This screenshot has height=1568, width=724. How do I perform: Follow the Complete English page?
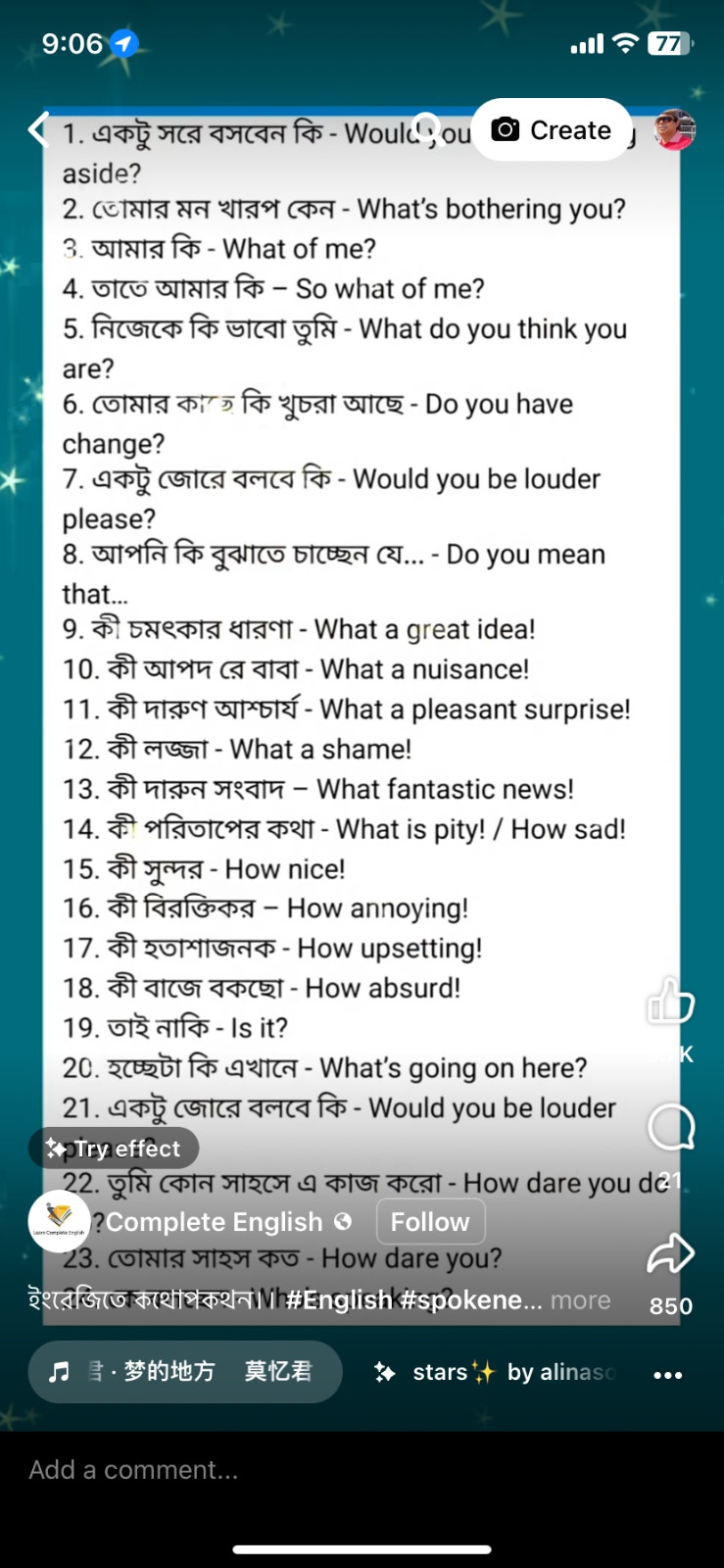(x=430, y=1222)
